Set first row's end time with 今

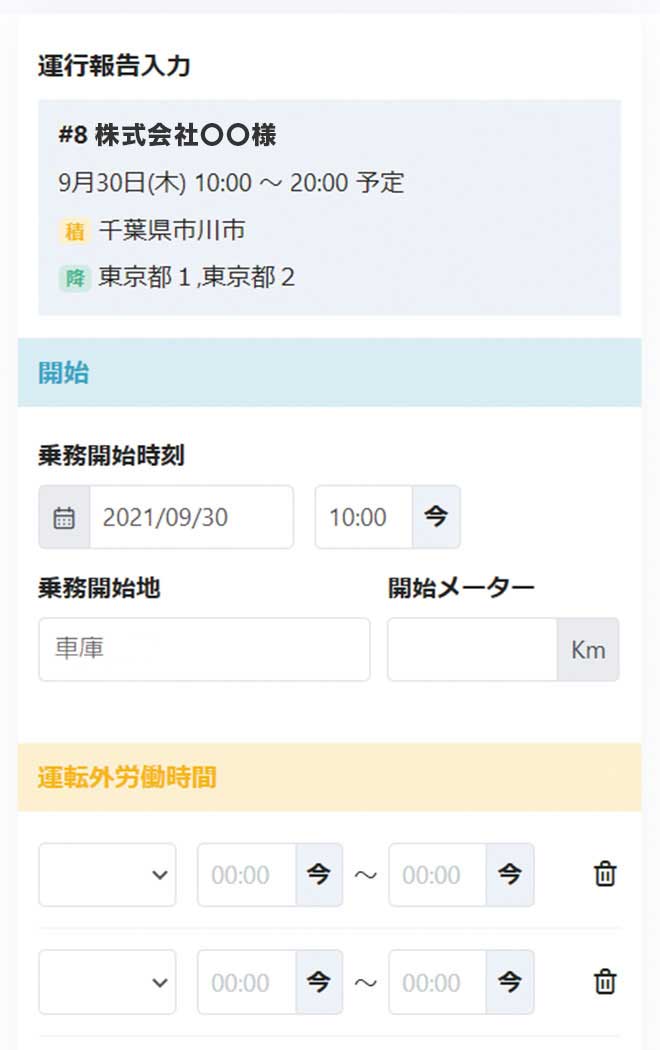510,875
